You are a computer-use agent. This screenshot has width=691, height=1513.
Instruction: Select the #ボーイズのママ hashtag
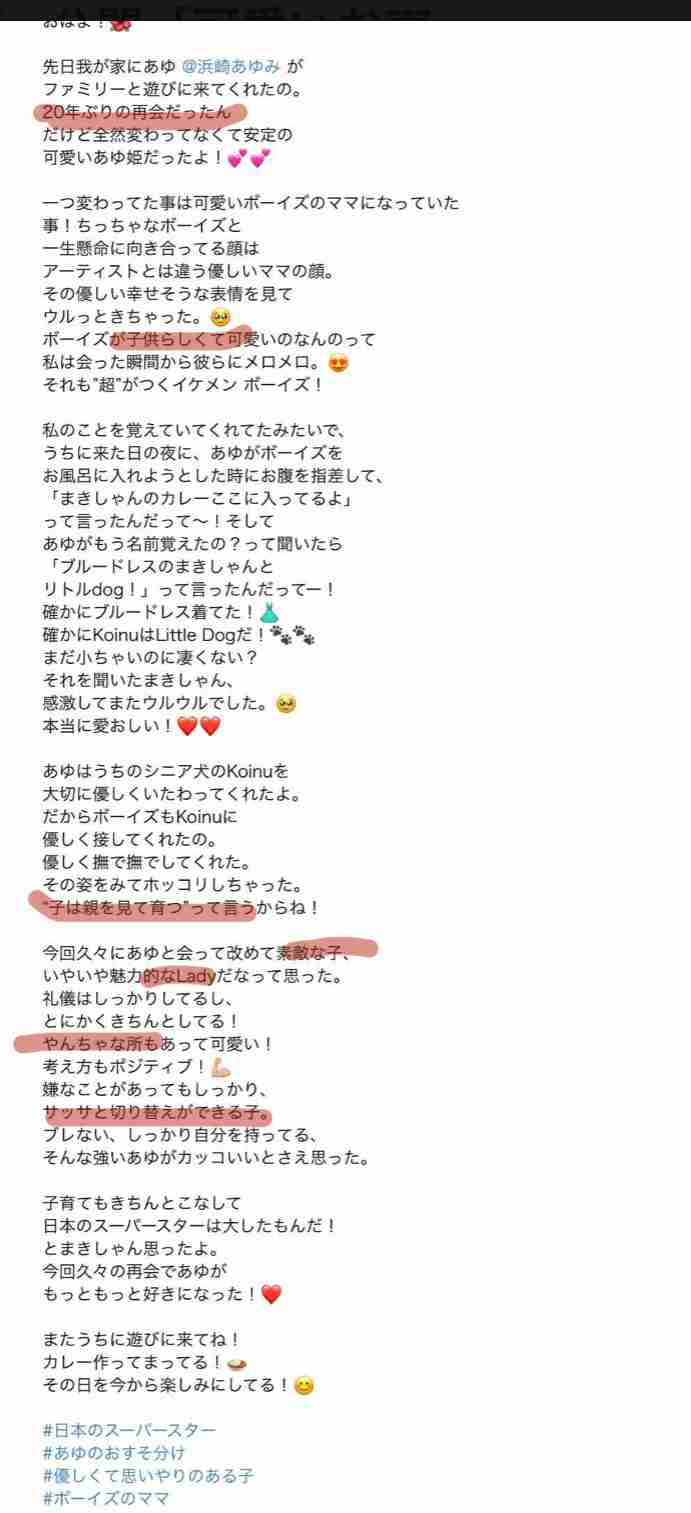click(106, 1498)
